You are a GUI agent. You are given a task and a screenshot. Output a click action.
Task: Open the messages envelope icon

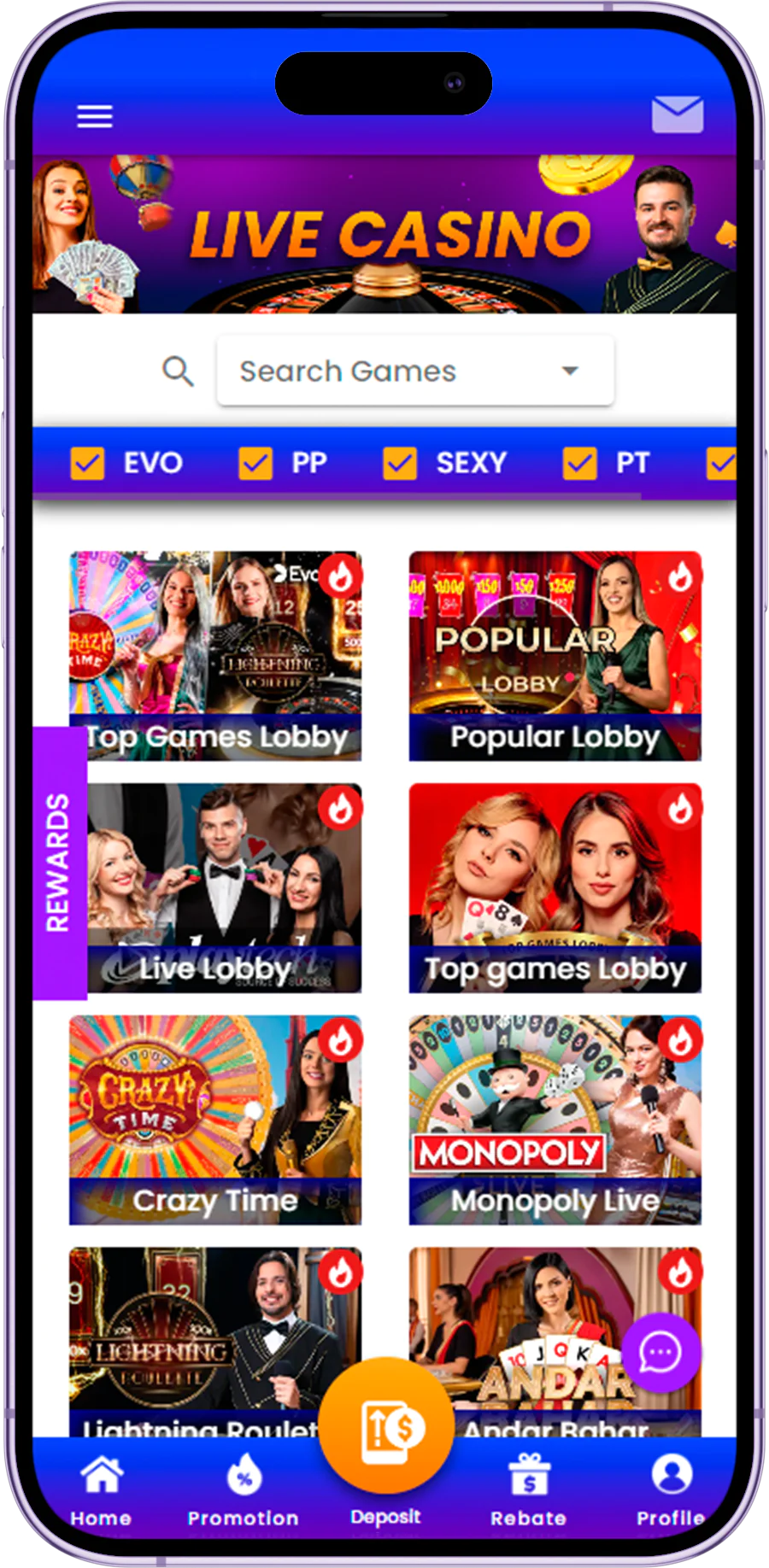(x=678, y=114)
